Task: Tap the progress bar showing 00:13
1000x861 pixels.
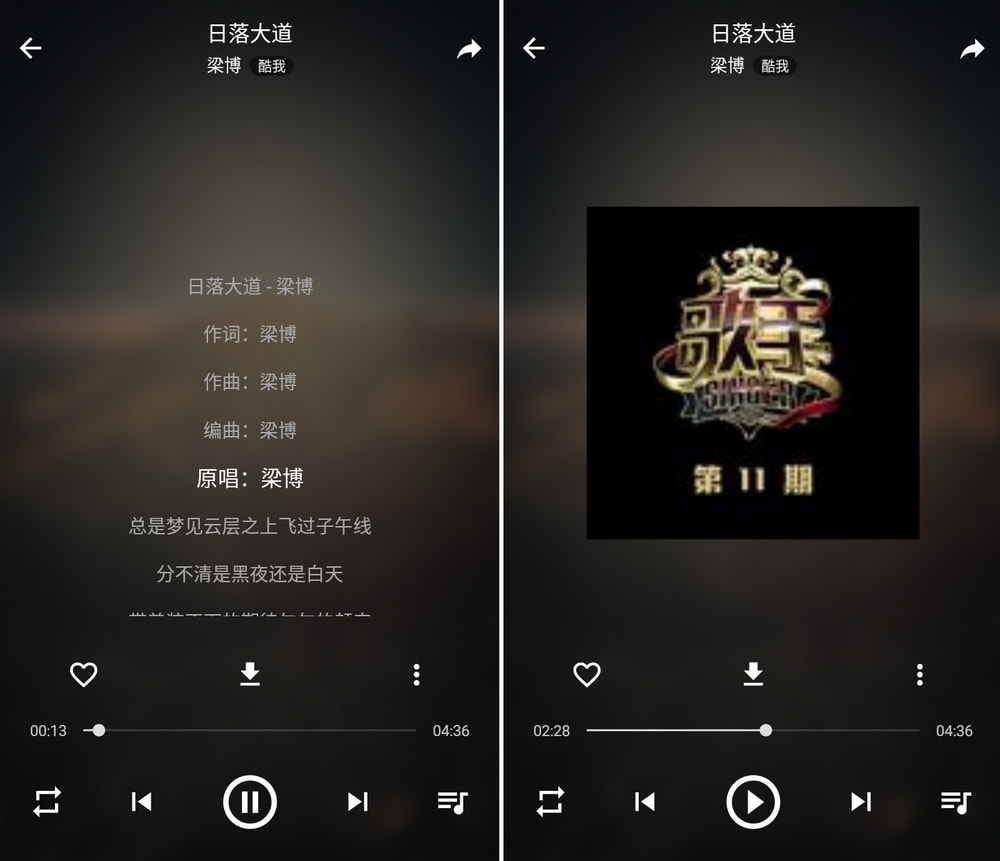Action: (x=249, y=730)
